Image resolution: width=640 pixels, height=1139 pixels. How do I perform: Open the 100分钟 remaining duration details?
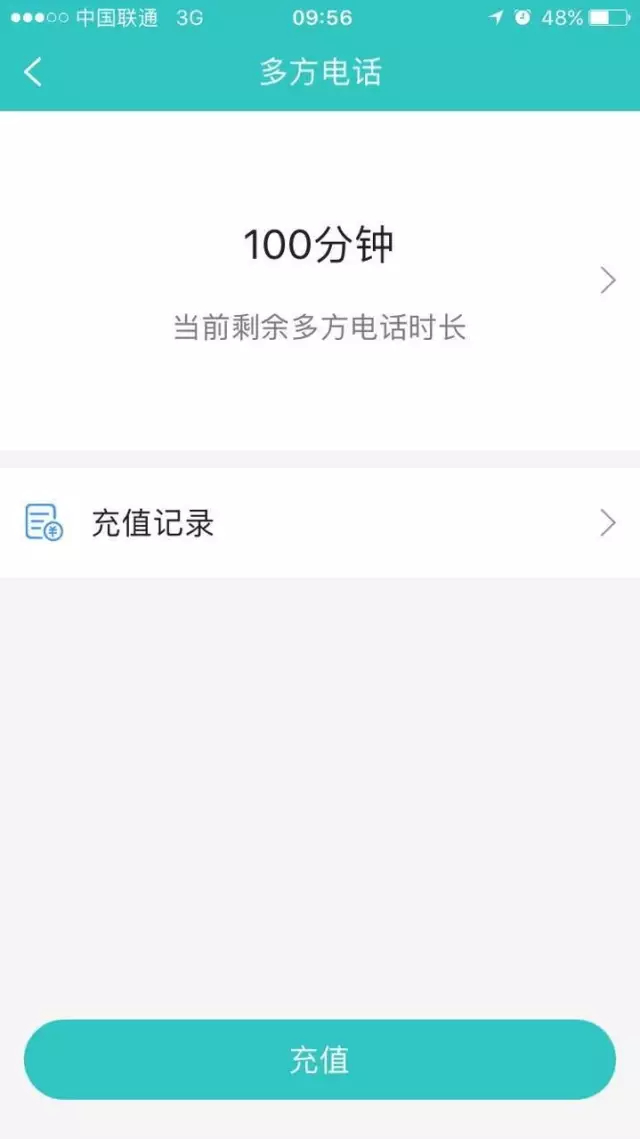(320, 280)
